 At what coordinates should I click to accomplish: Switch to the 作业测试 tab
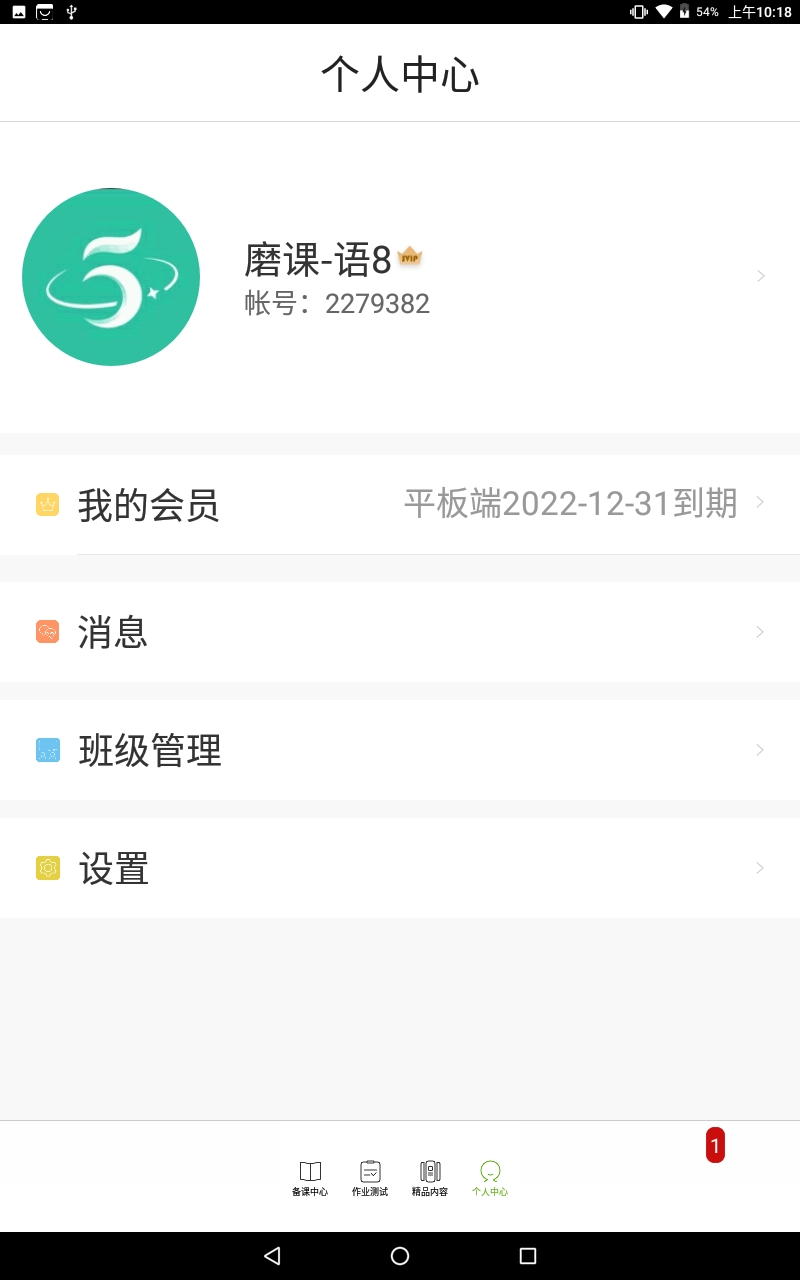[x=370, y=1178]
